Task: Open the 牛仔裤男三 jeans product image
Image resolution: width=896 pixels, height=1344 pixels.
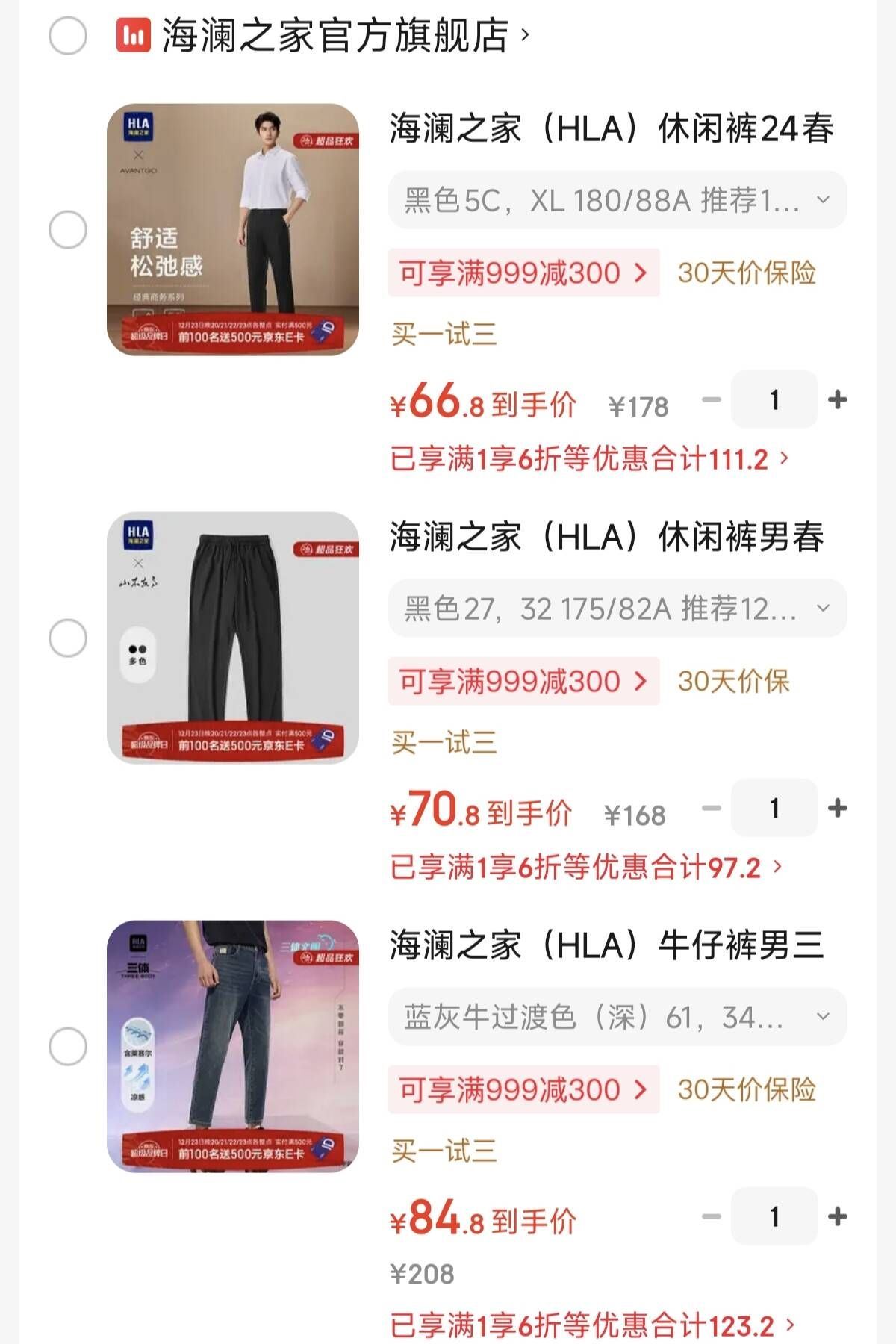Action: (x=233, y=1046)
